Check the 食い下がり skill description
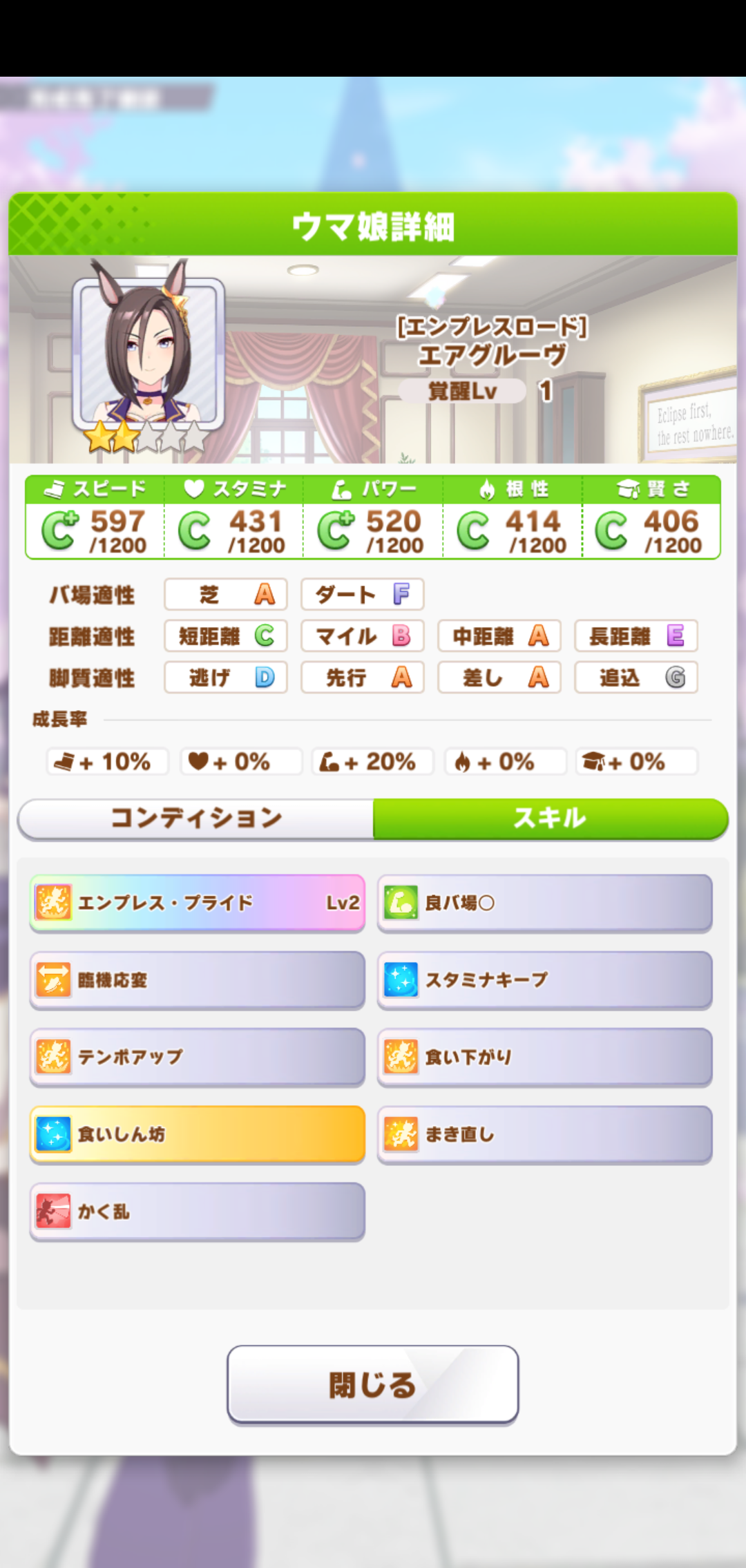746x1568 pixels. pyautogui.click(x=544, y=1057)
